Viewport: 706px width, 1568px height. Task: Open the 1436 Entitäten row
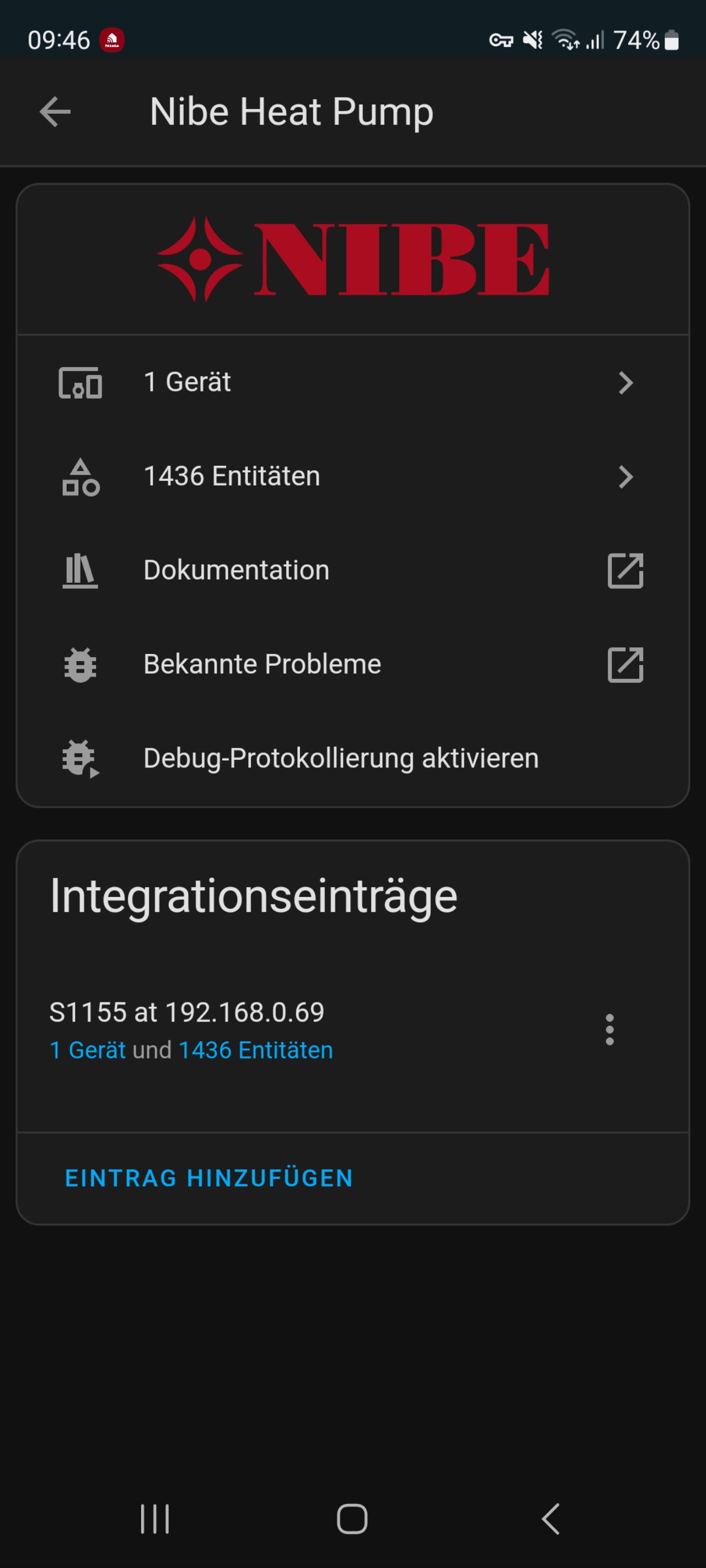tap(352, 476)
